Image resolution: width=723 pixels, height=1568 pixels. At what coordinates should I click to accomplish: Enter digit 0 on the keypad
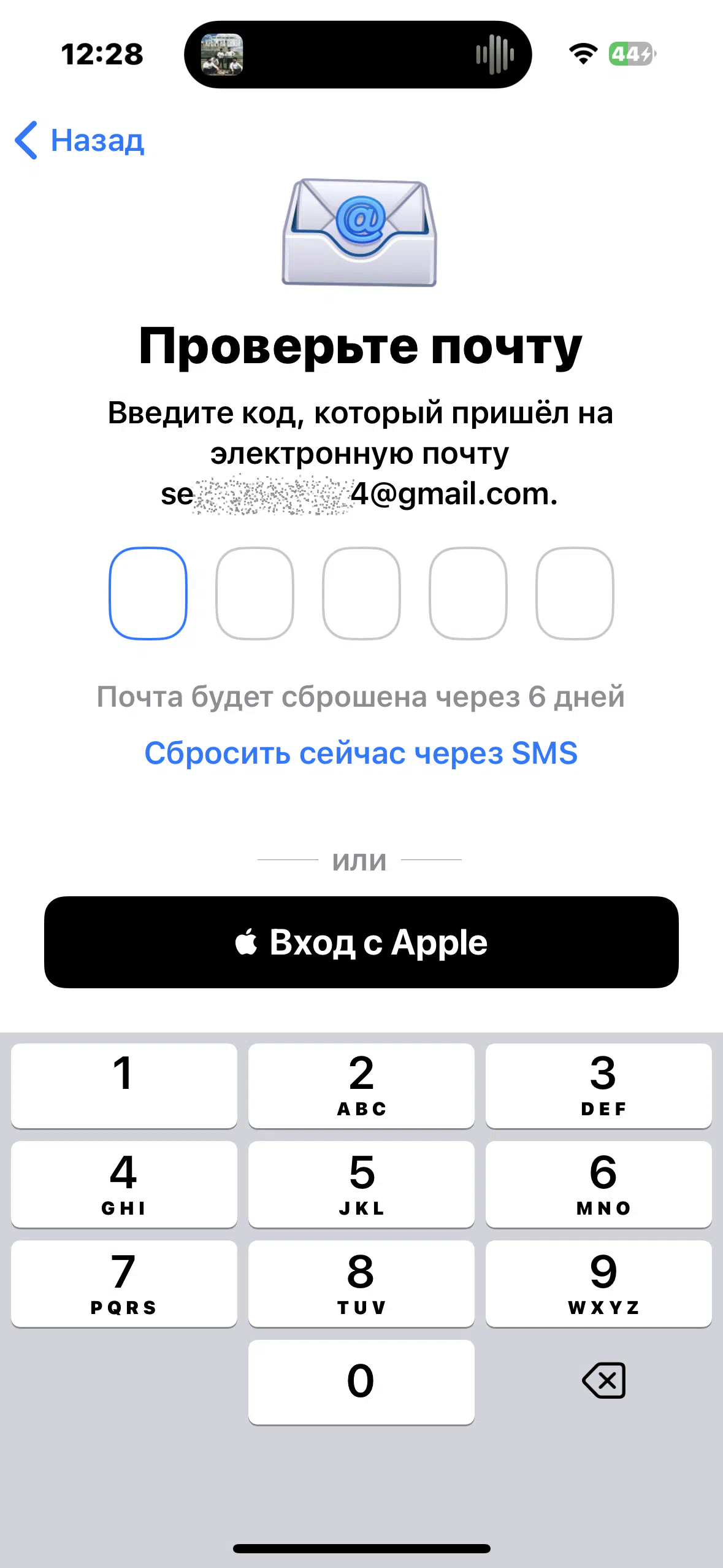pos(361,1382)
